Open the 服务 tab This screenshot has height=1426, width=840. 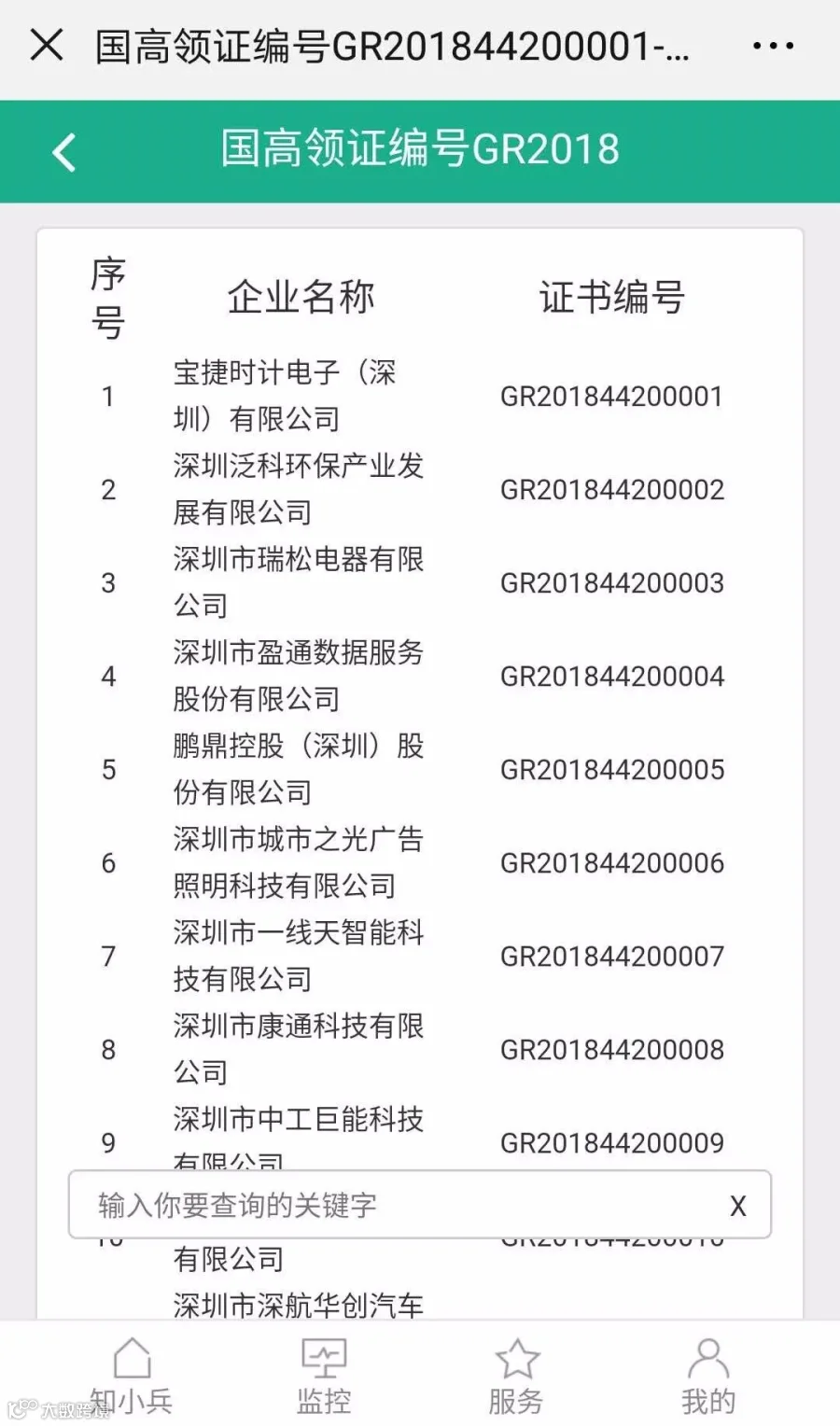pyautogui.click(x=516, y=1375)
